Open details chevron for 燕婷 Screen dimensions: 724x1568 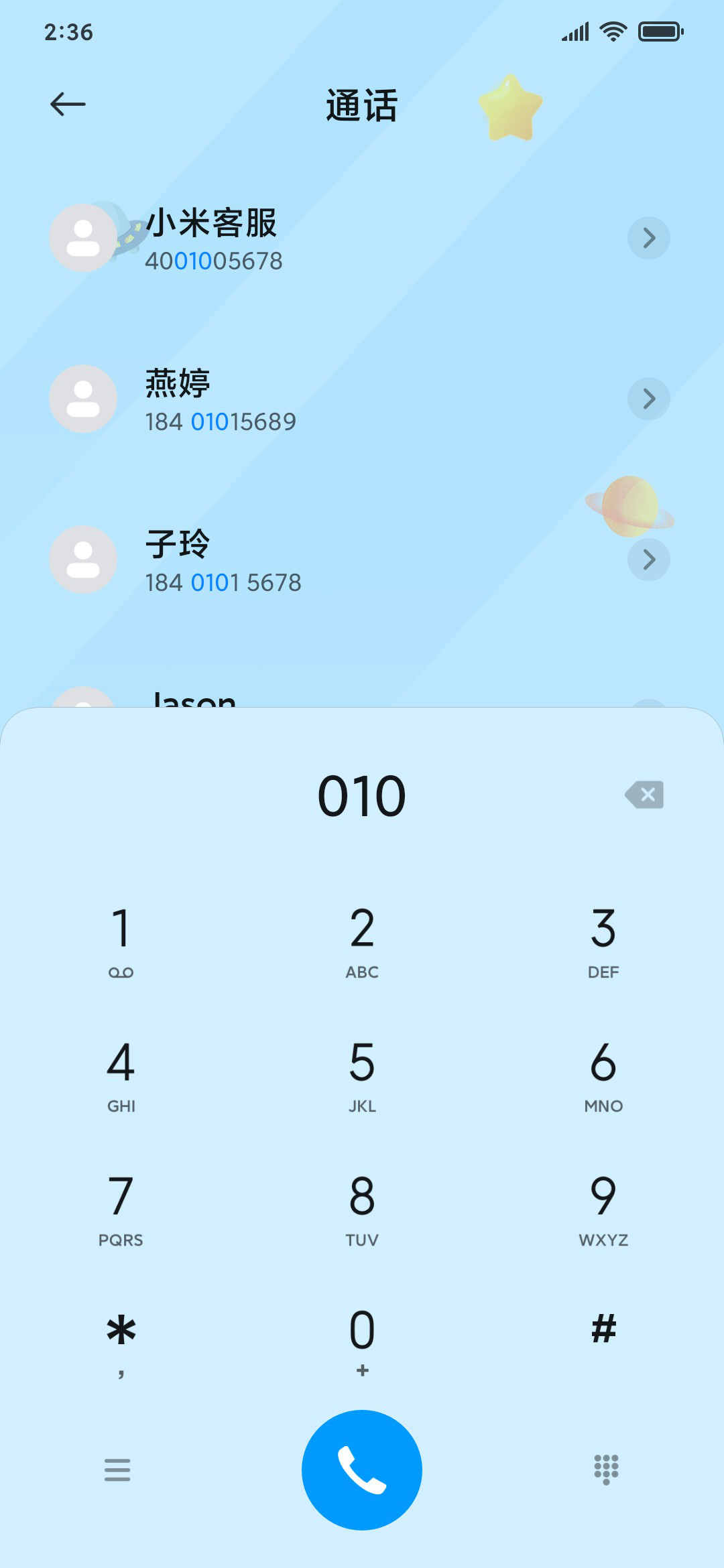tap(648, 399)
